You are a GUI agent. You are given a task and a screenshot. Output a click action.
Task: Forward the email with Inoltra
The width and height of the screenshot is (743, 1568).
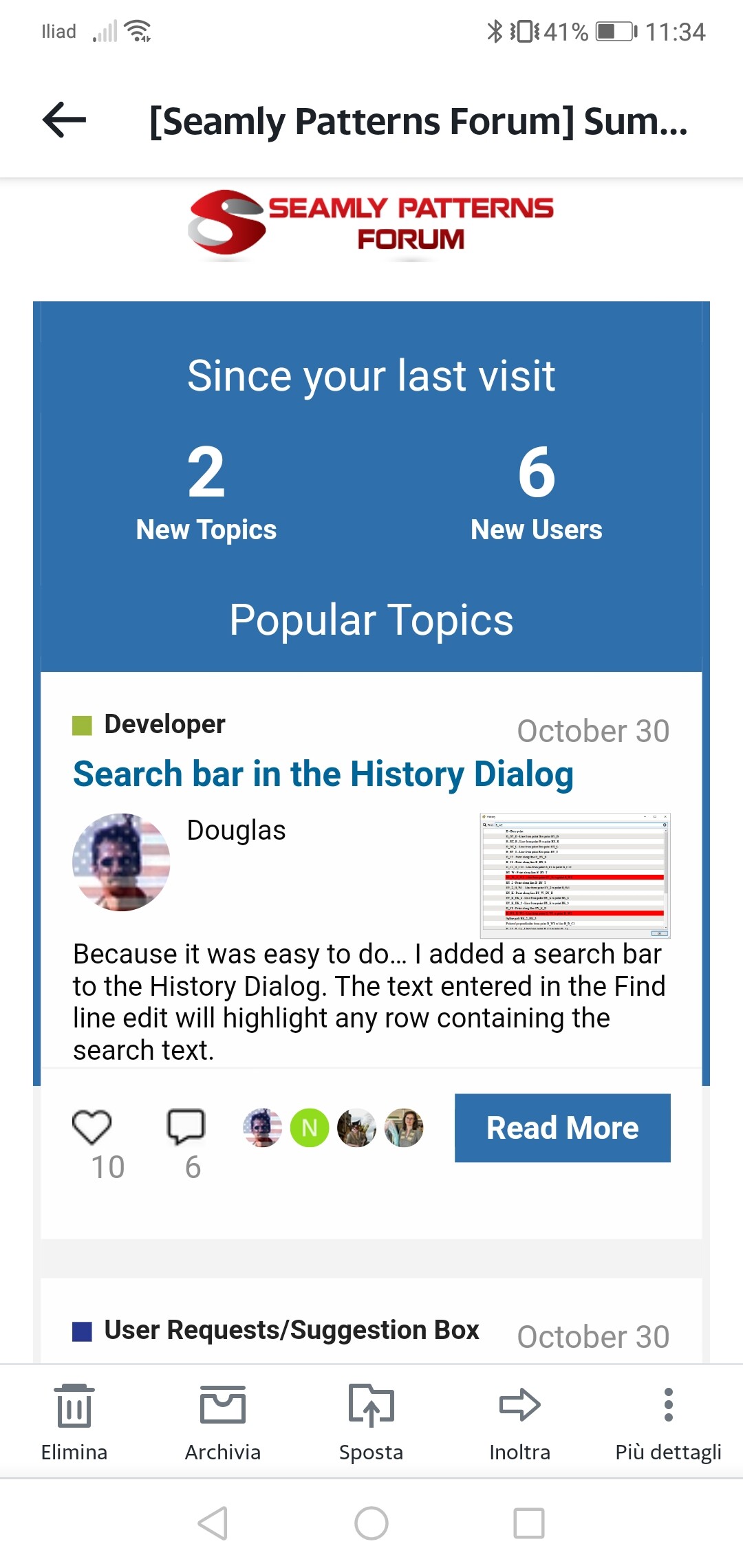point(519,1422)
